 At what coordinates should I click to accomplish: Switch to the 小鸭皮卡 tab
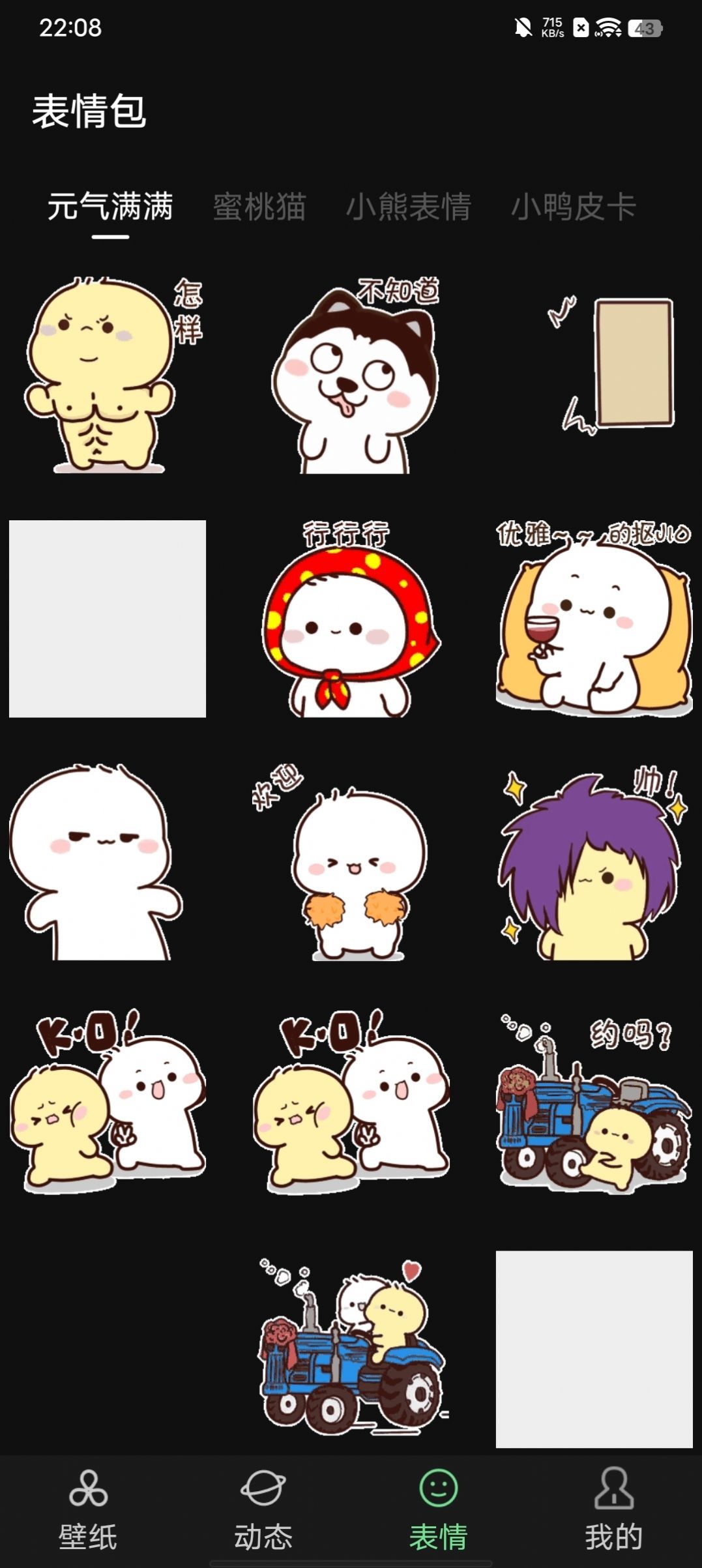(x=573, y=207)
